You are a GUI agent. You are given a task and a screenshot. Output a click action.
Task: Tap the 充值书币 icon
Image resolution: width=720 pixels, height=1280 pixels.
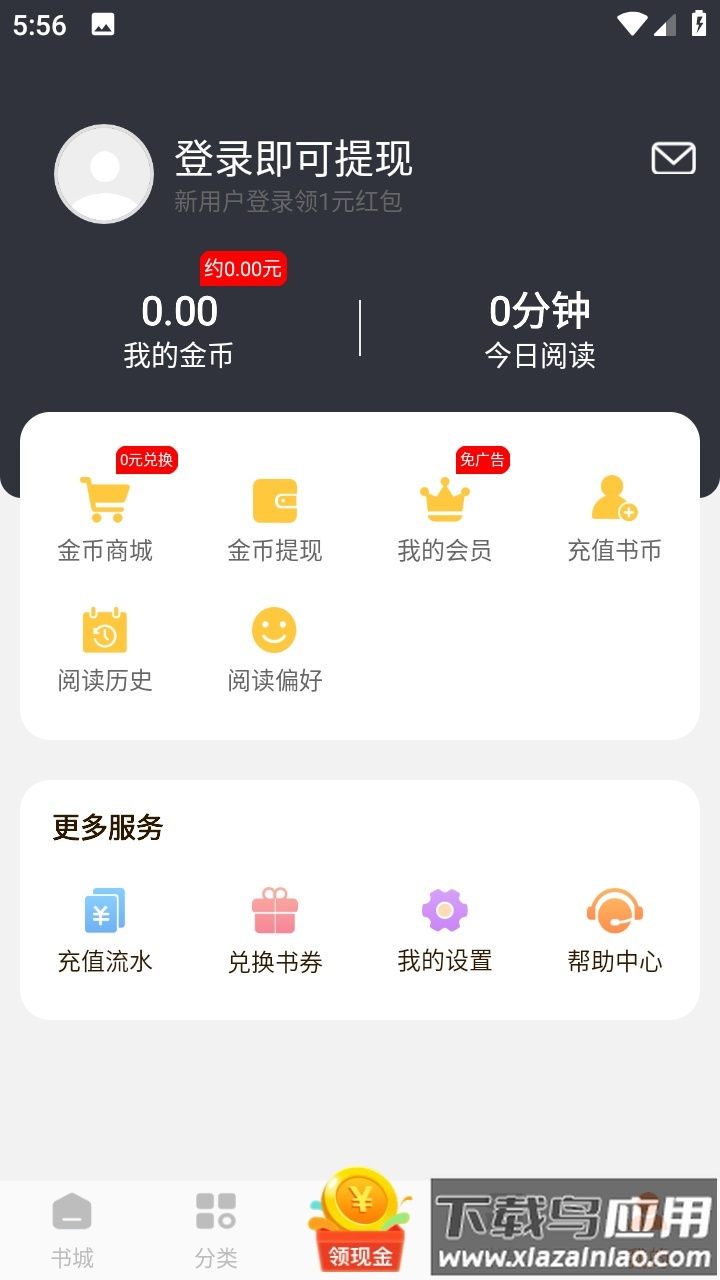(x=614, y=500)
